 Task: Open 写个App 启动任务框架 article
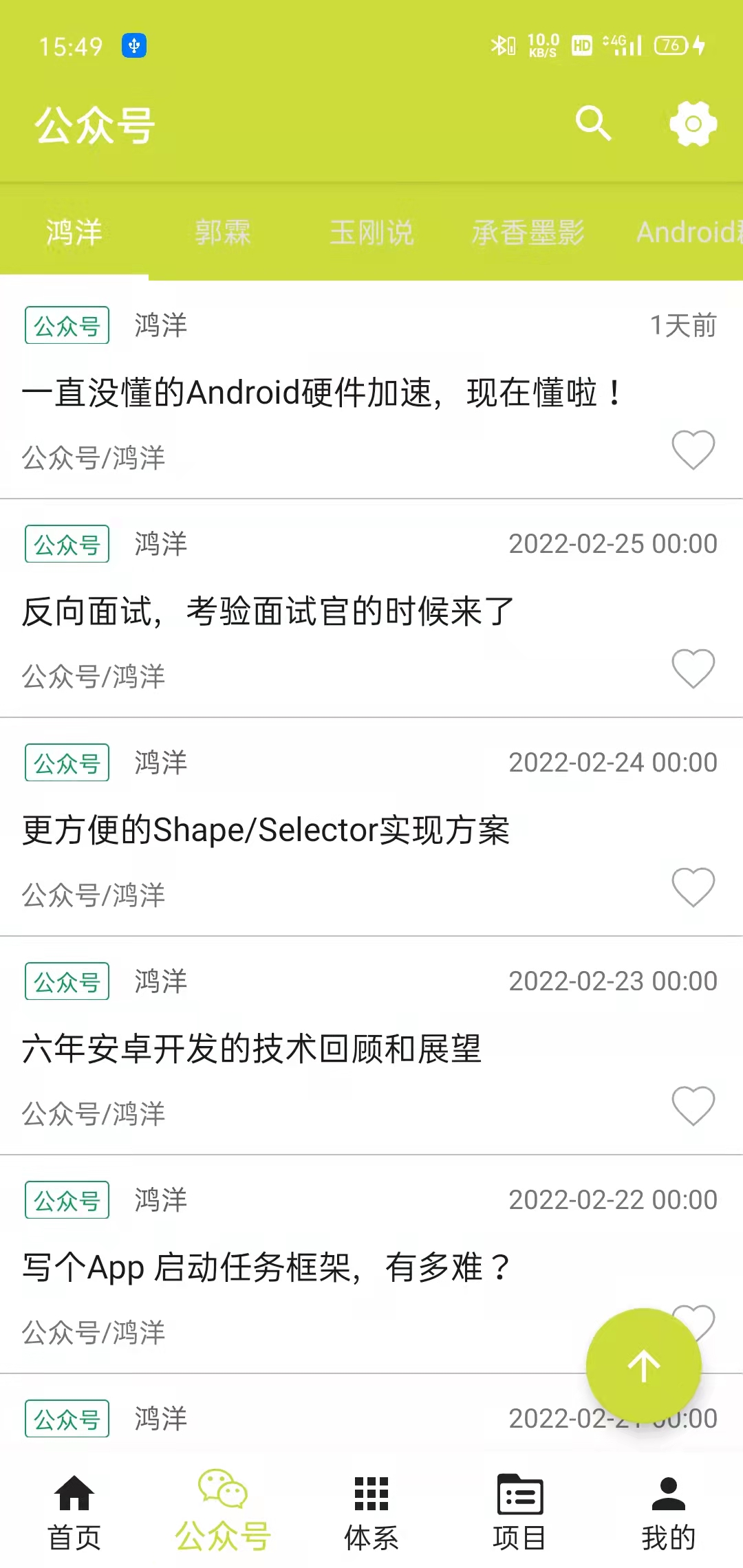pyautogui.click(x=267, y=1267)
